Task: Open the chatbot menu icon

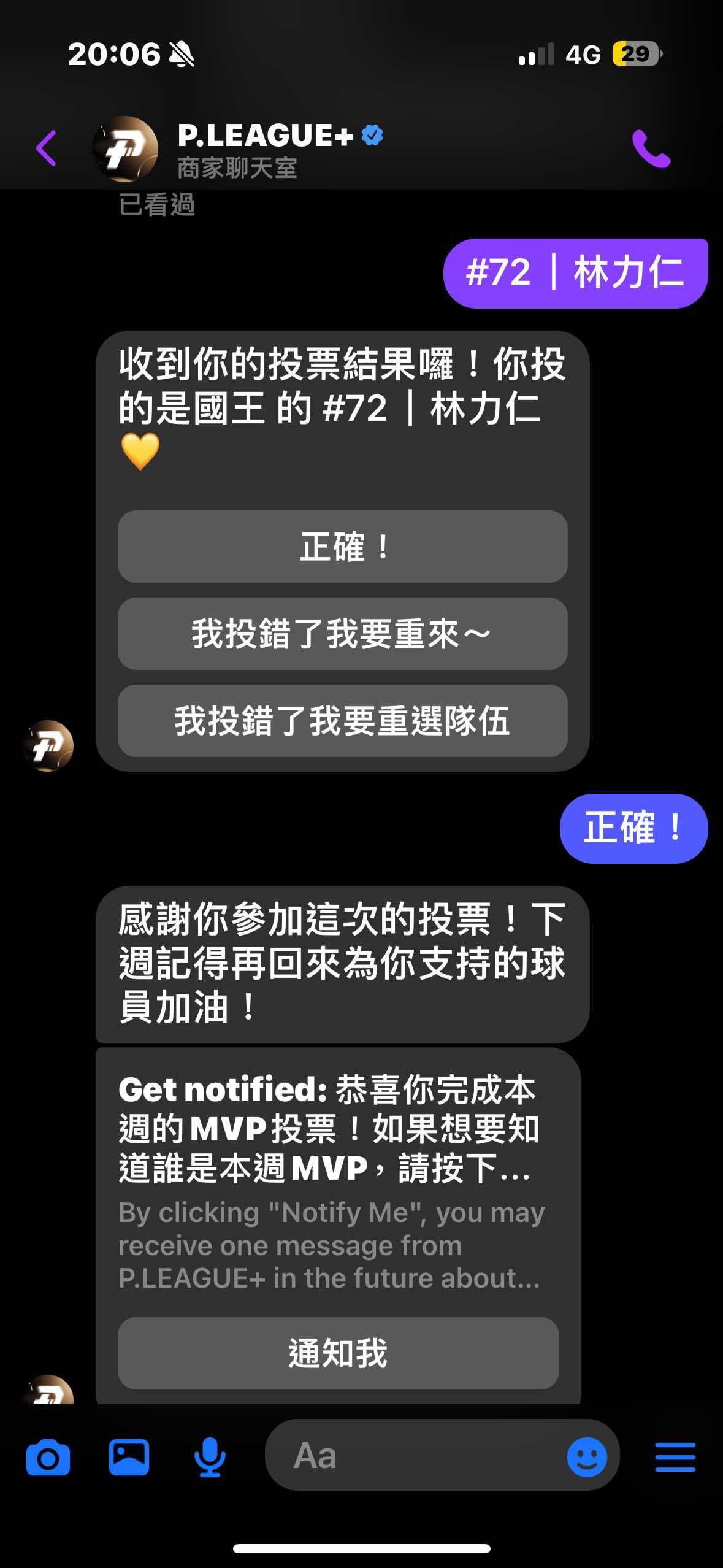Action: coord(675,1456)
